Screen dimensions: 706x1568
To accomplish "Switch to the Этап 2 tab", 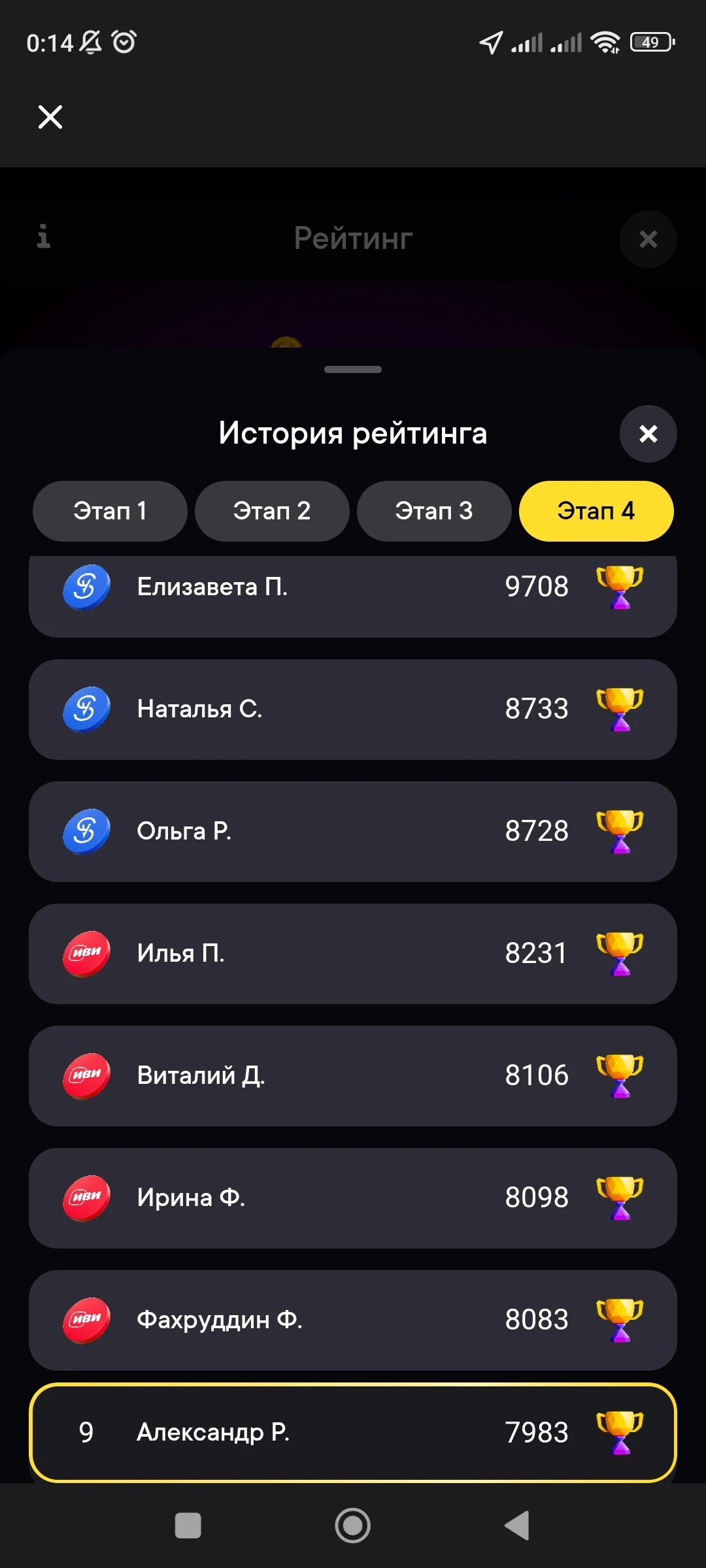I will pos(272,511).
